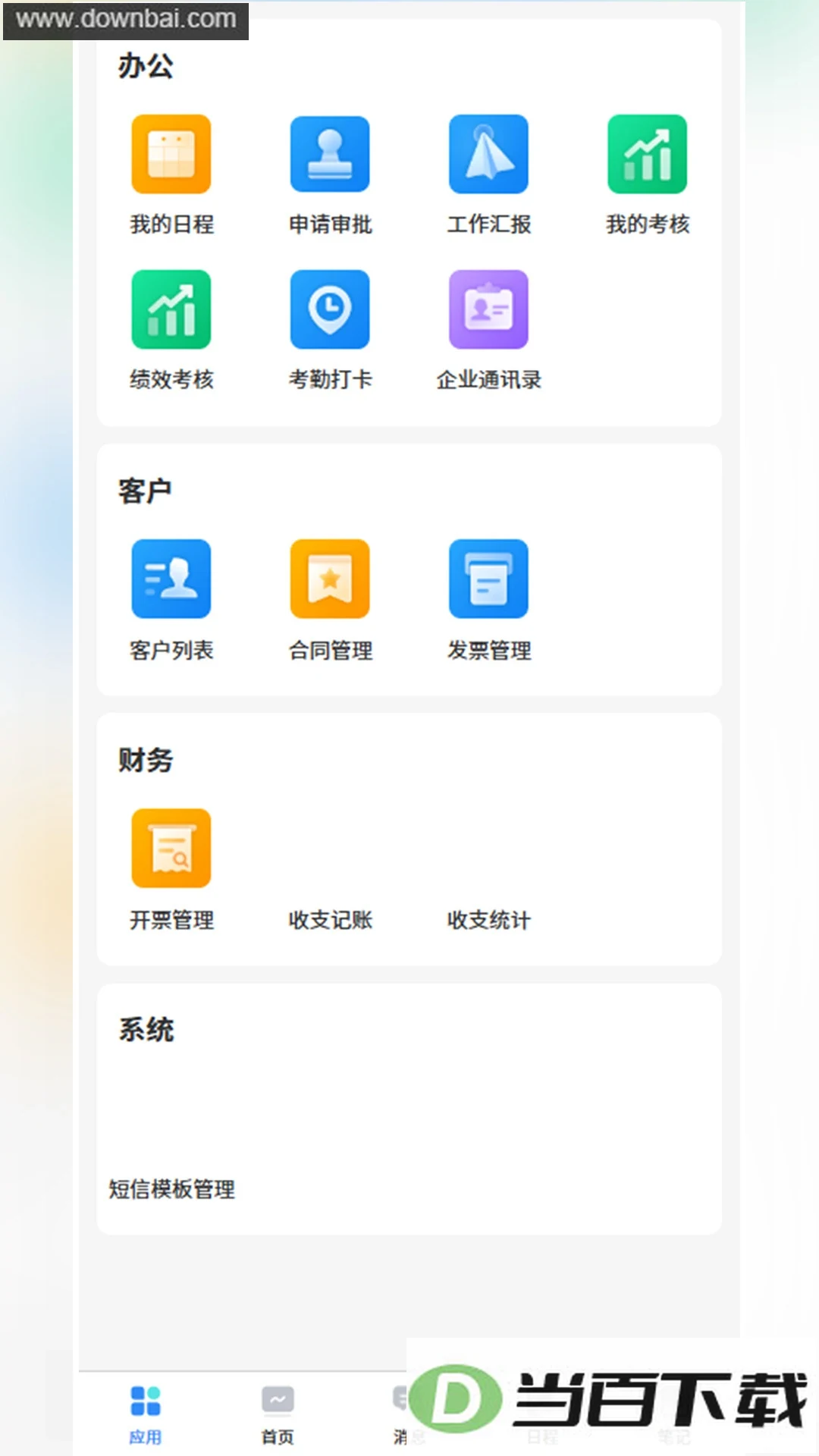This screenshot has height=1456, width=819.
Task: Open 收支统计 income statistics
Action: click(488, 920)
